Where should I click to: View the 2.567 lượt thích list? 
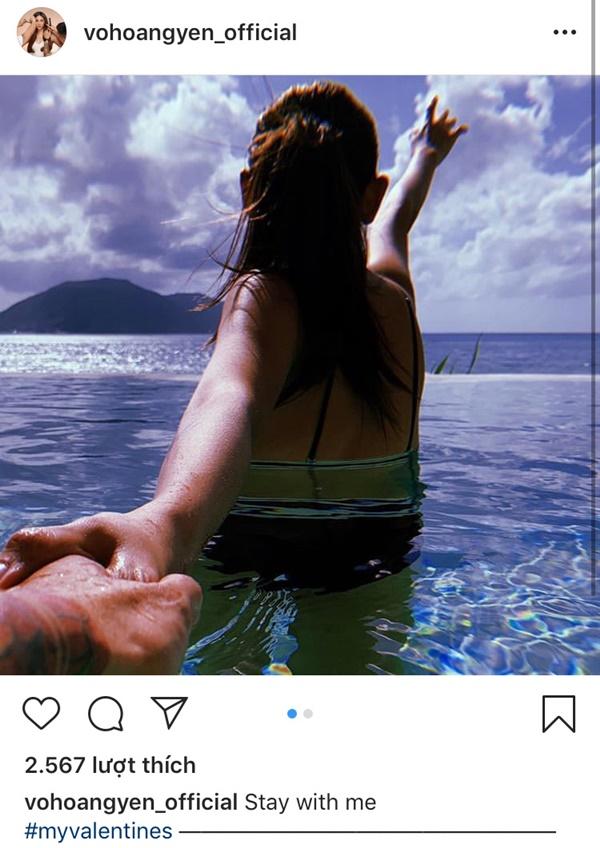(x=110, y=765)
